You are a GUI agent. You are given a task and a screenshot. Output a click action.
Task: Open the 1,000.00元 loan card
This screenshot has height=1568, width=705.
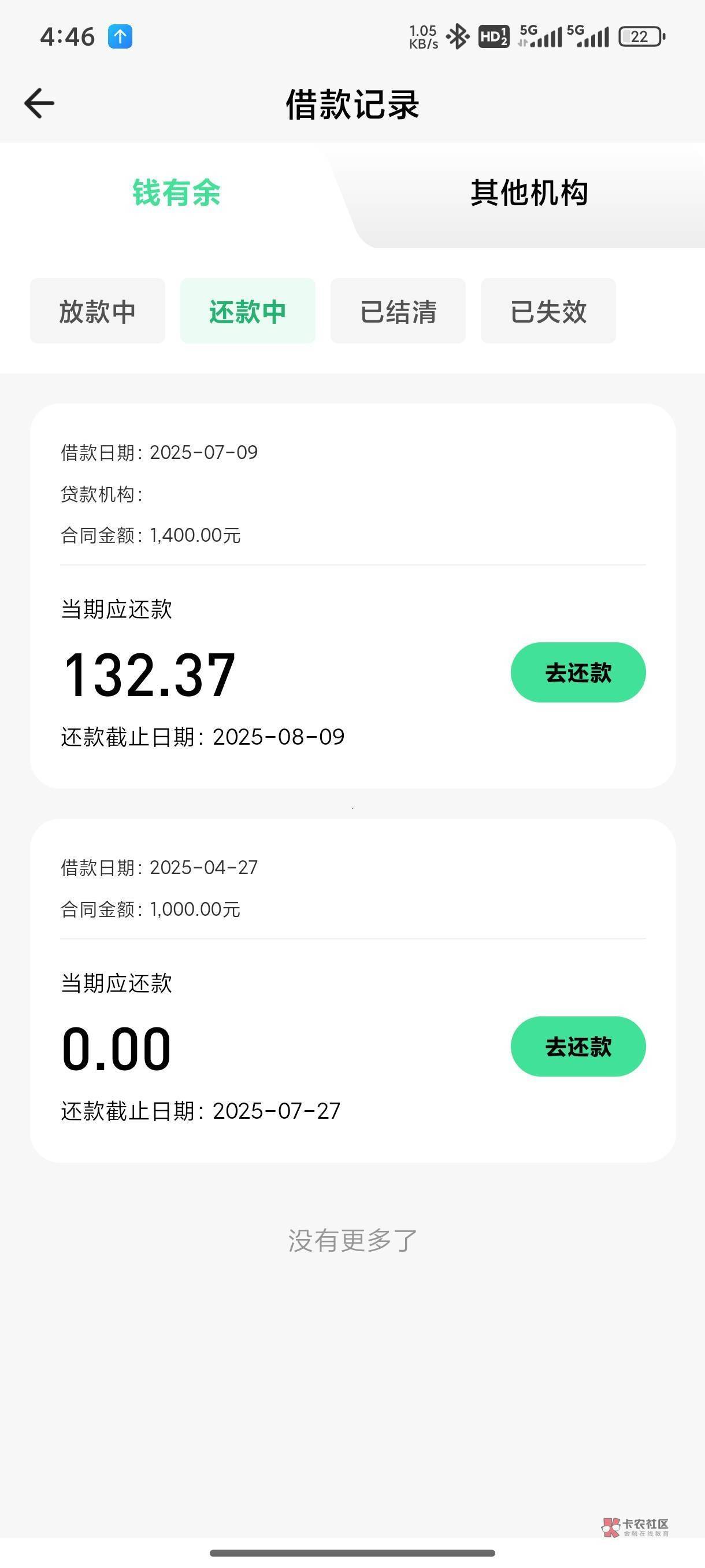(x=353, y=990)
